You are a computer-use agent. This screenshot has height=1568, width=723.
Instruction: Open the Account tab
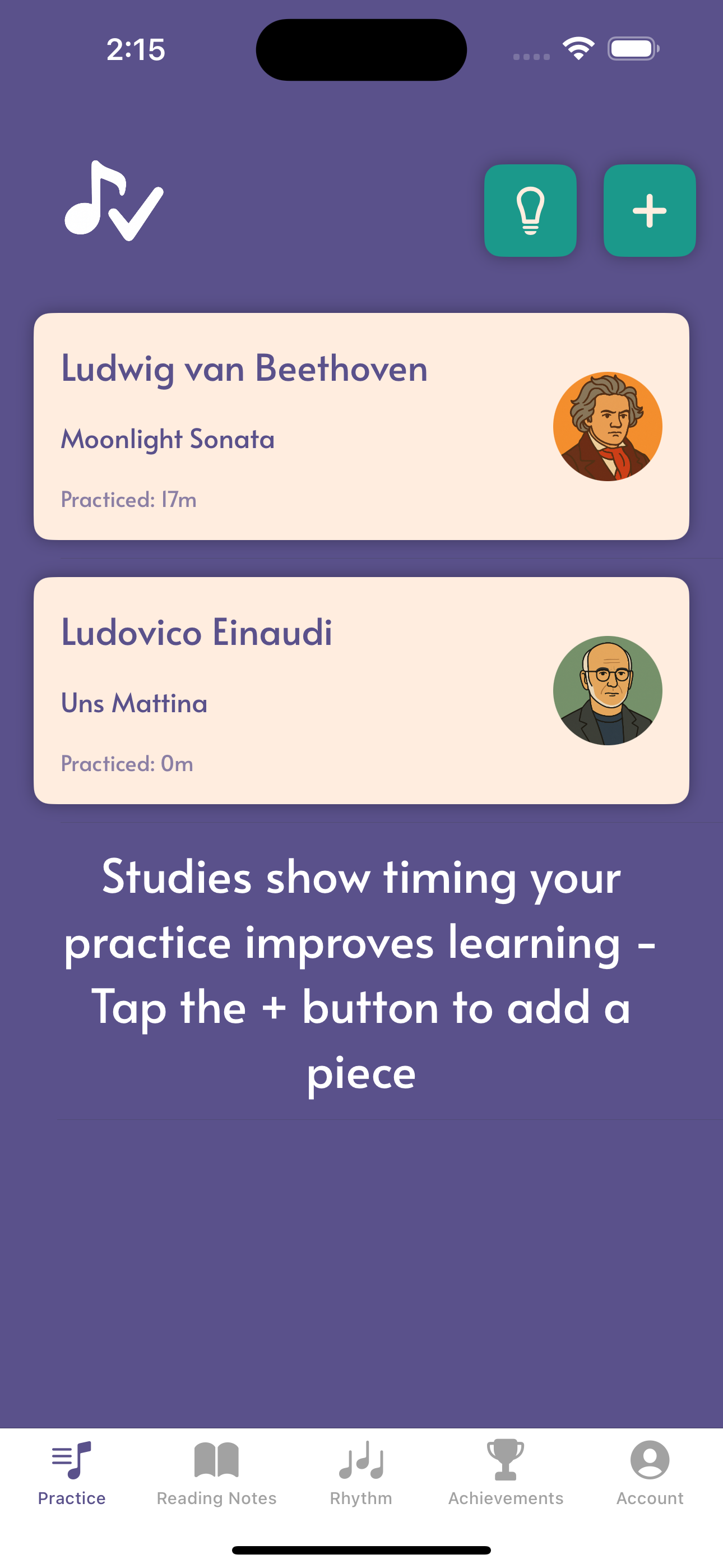(x=650, y=1473)
